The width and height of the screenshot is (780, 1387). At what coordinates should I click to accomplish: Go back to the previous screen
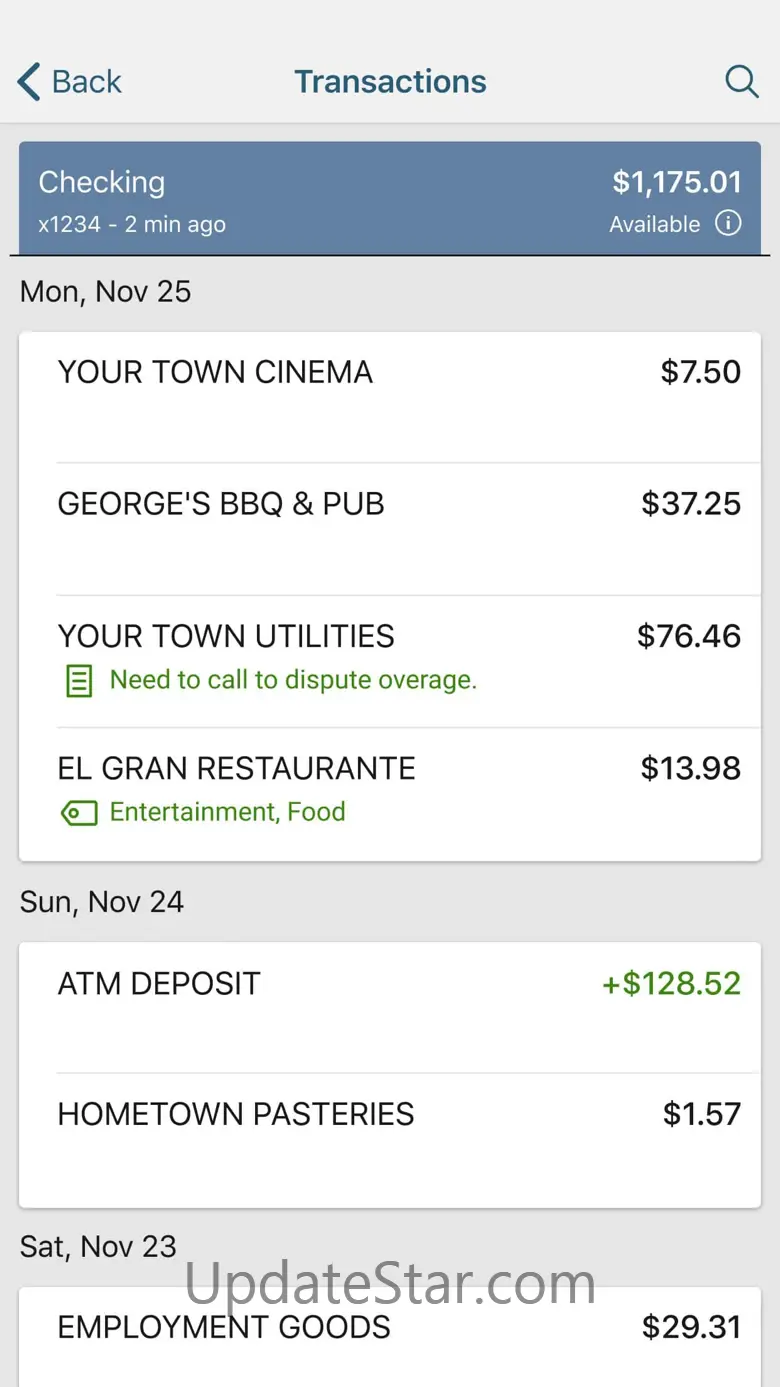pos(70,82)
